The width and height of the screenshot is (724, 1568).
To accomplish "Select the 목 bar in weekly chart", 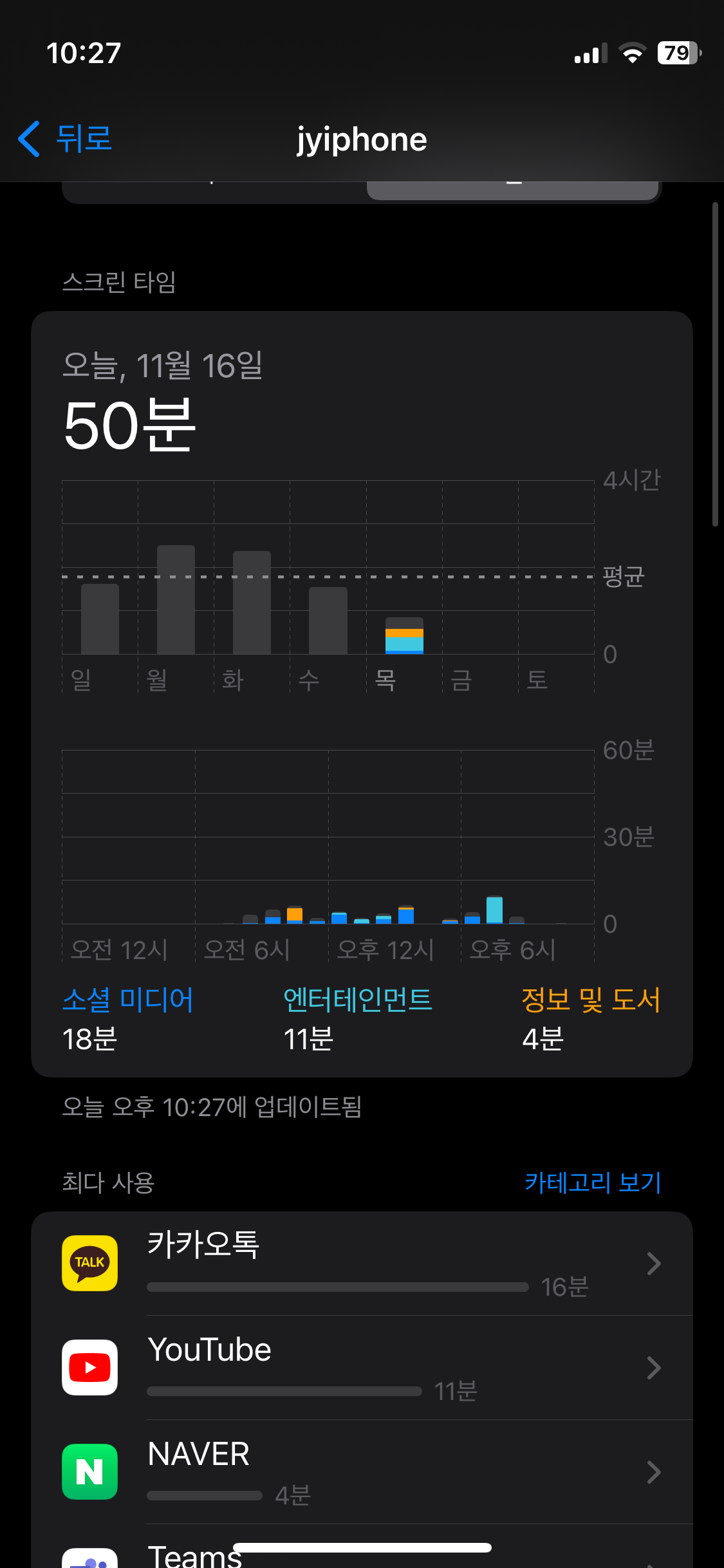I will pyautogui.click(x=404, y=635).
